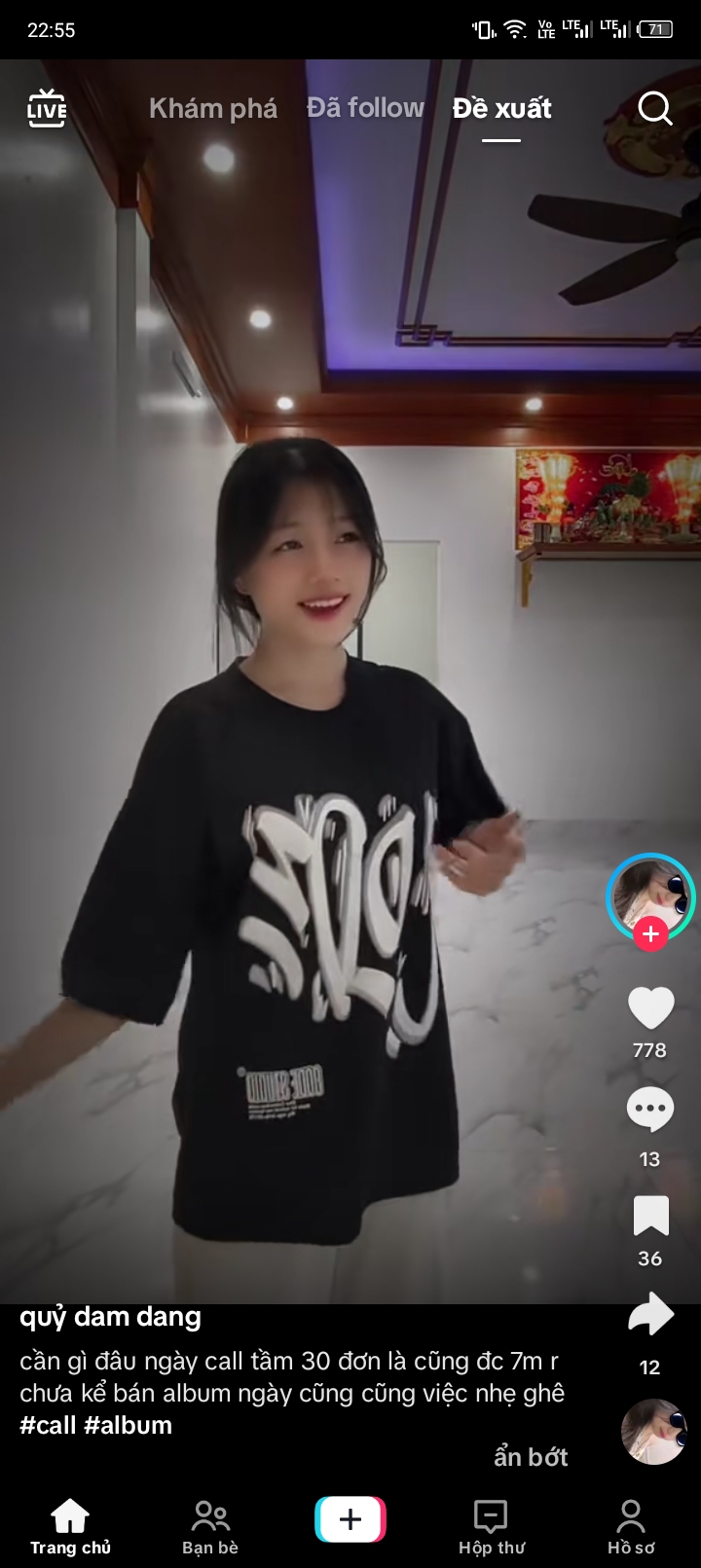
Task: Open the Hộp thư inbox tab
Action: (x=491, y=1528)
